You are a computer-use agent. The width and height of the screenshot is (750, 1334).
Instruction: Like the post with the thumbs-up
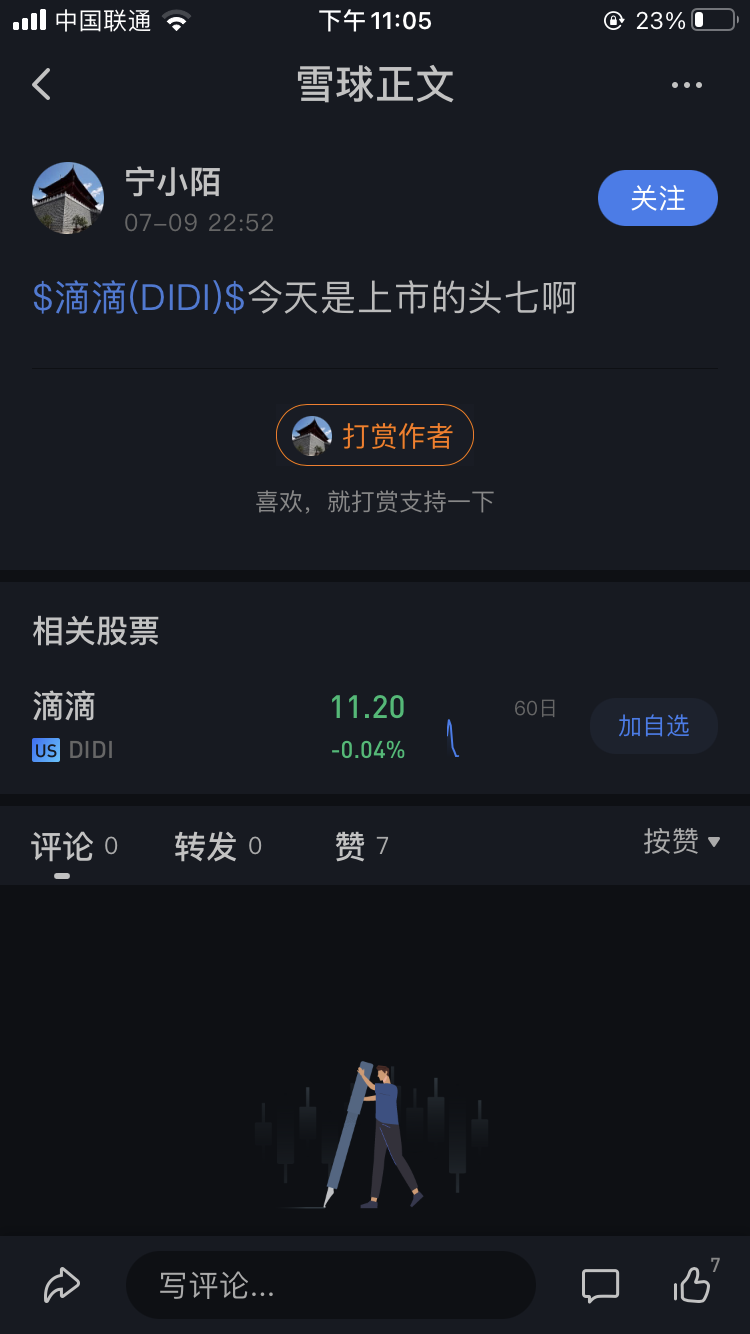tap(693, 1285)
